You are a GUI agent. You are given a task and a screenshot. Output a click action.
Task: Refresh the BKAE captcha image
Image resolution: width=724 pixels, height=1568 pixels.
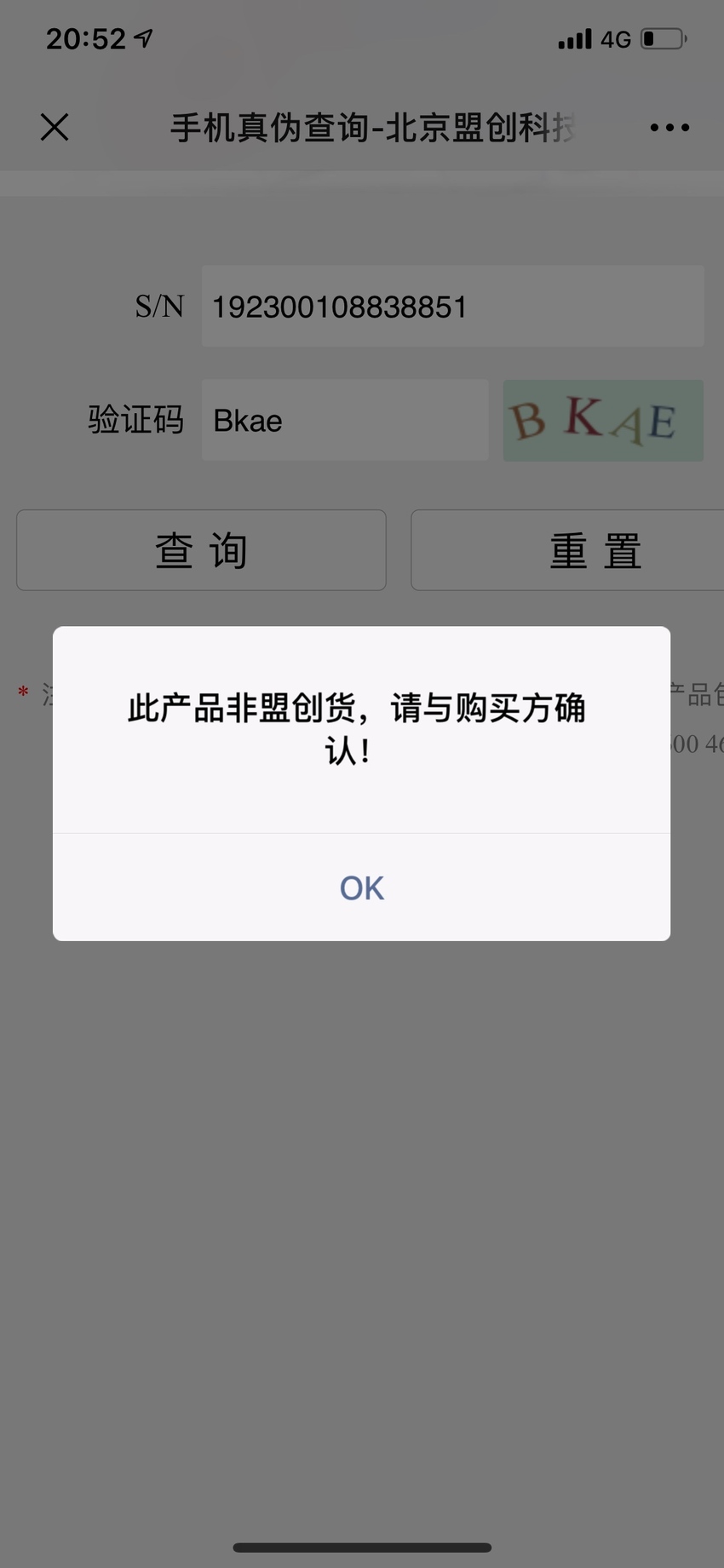coord(603,421)
